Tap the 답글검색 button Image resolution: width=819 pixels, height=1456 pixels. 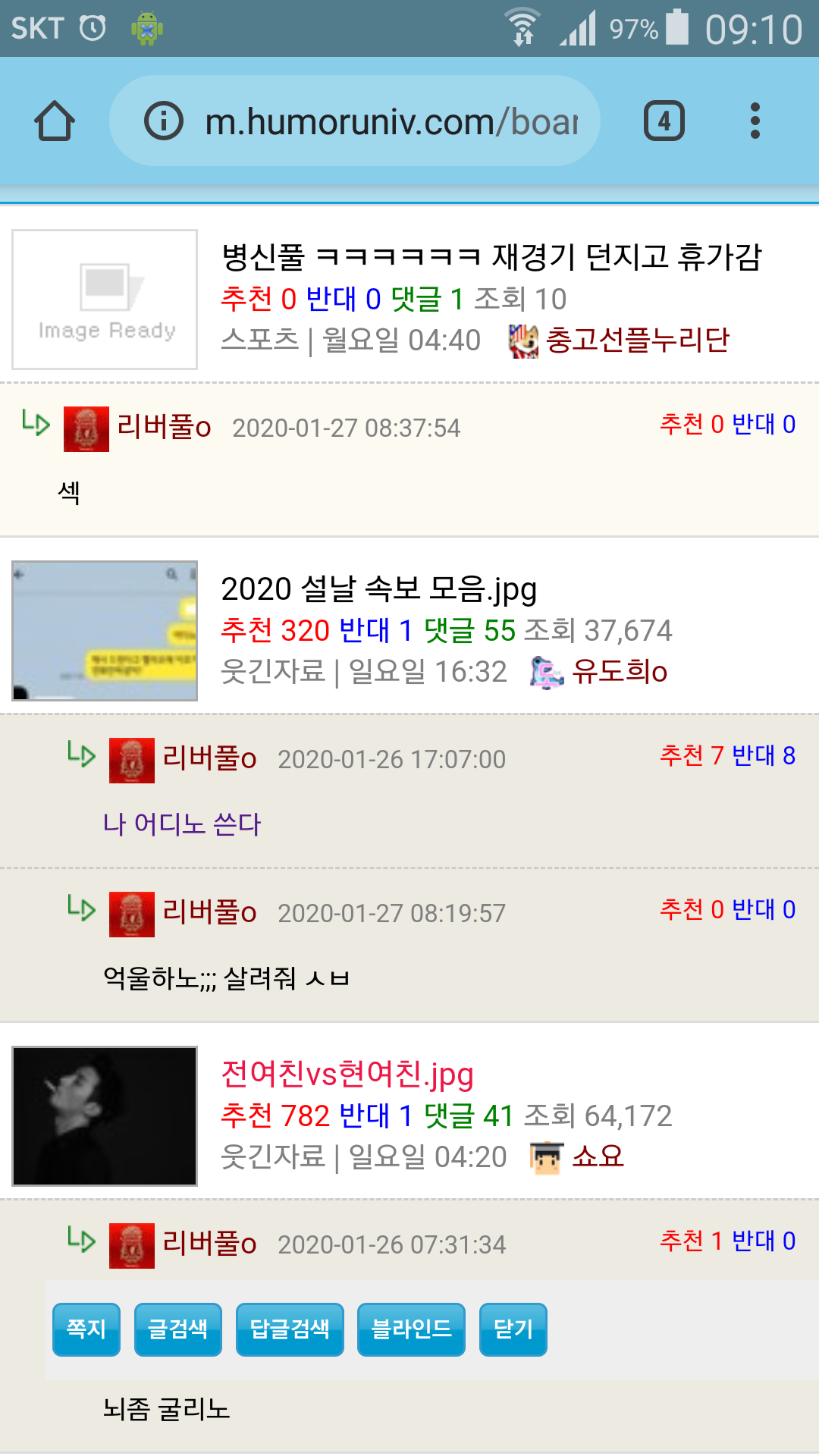290,1329
